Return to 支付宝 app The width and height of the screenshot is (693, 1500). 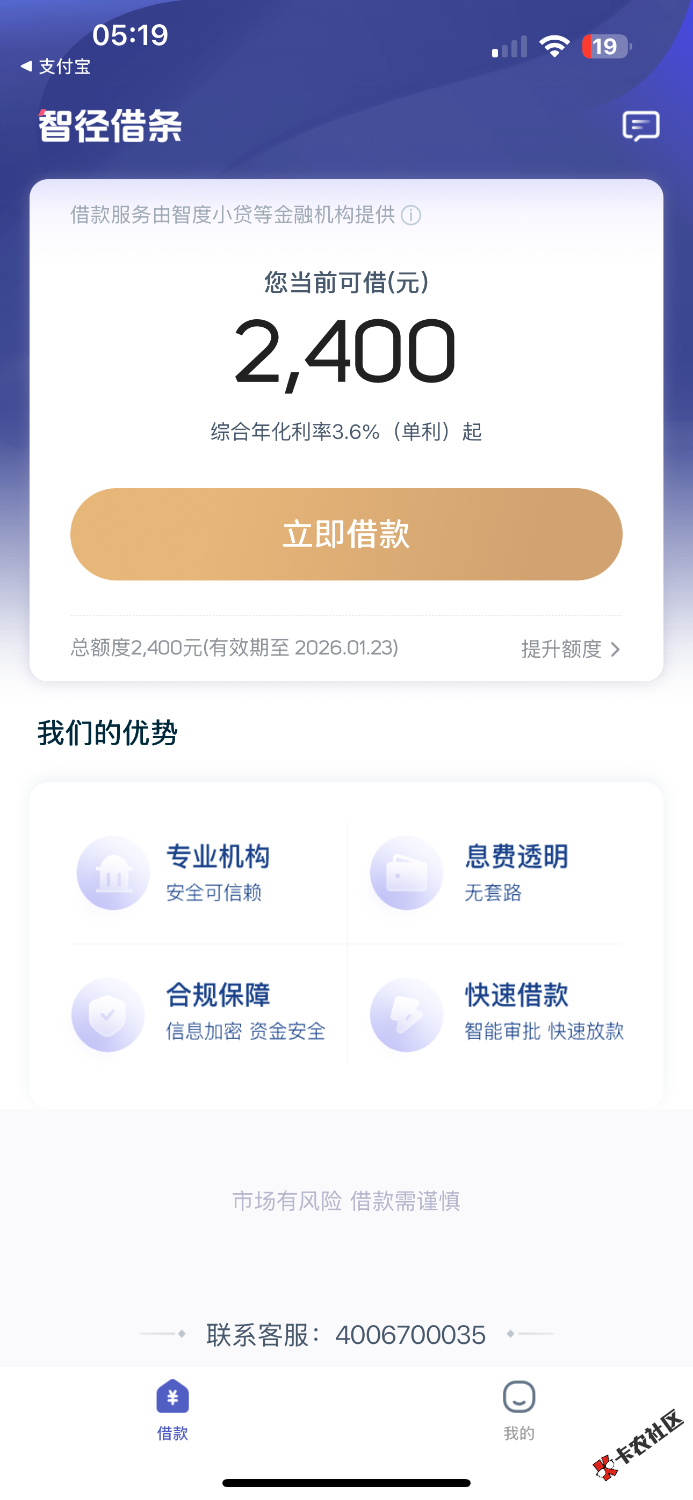55,67
